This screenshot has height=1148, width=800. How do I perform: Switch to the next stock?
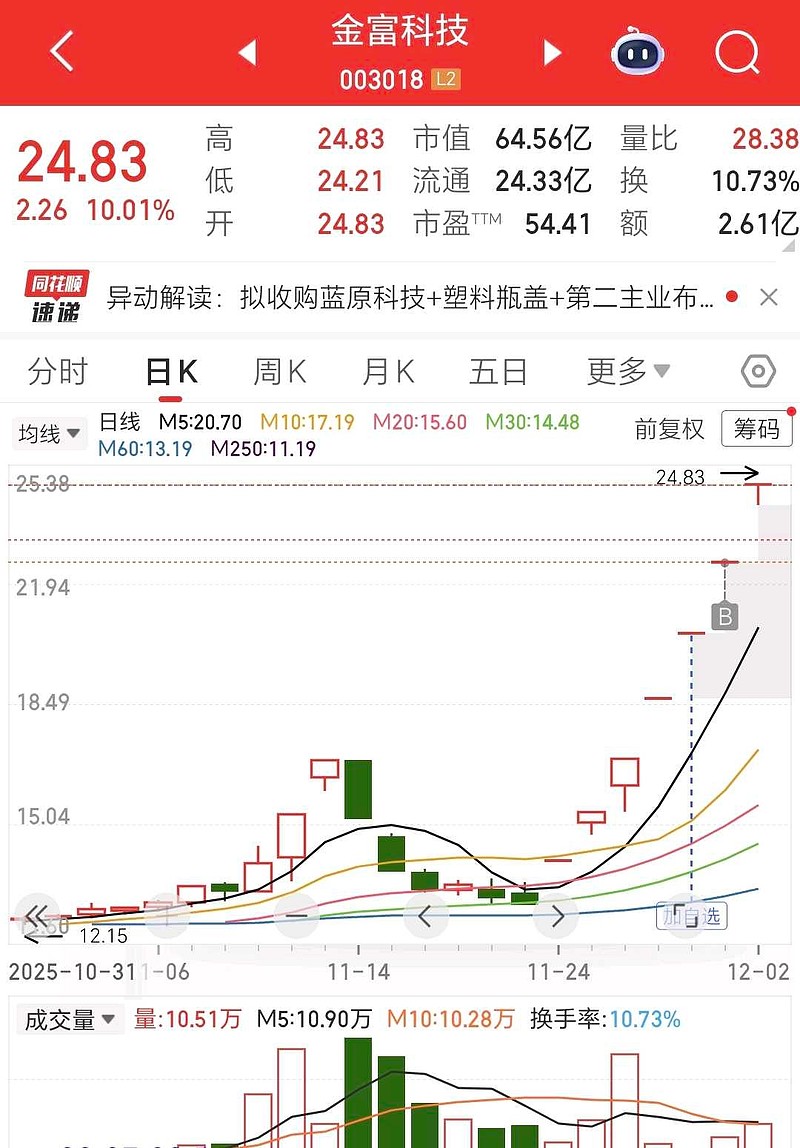pos(552,52)
